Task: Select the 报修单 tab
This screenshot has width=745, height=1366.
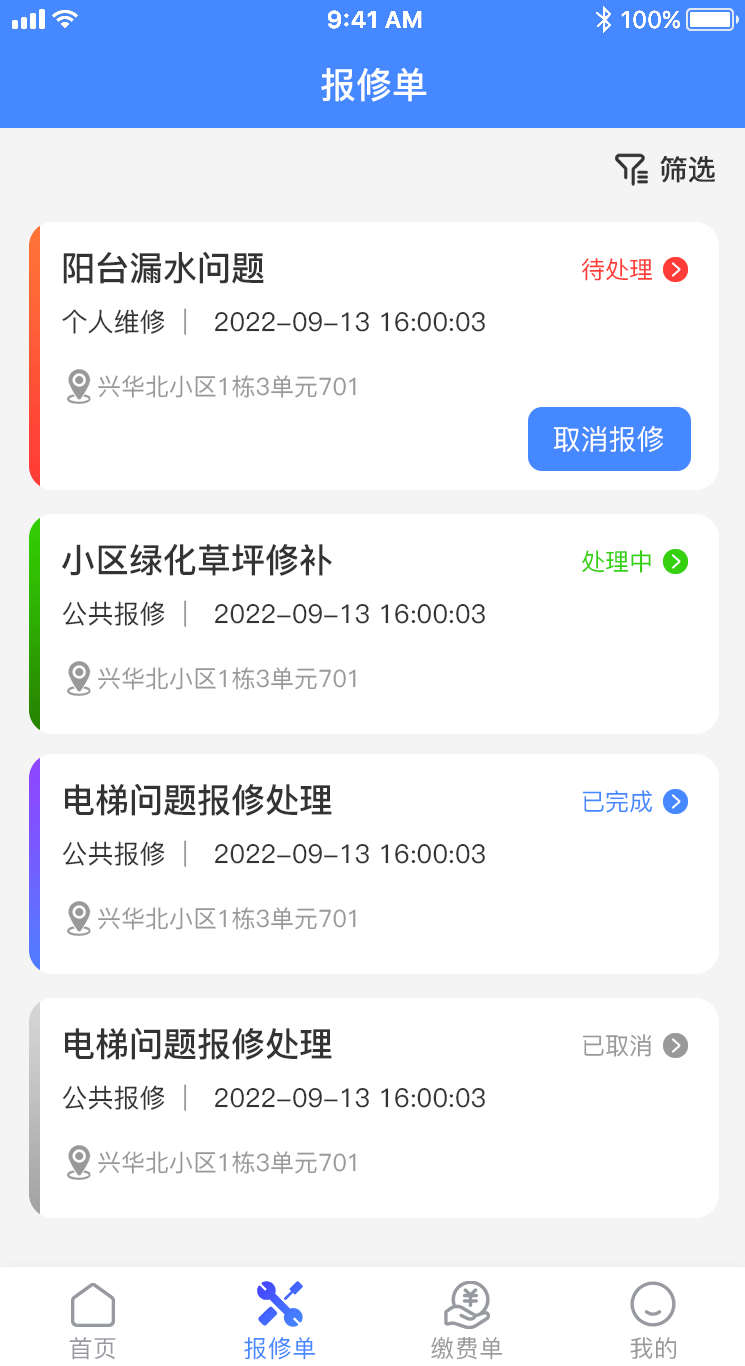Action: pyautogui.click(x=280, y=1320)
